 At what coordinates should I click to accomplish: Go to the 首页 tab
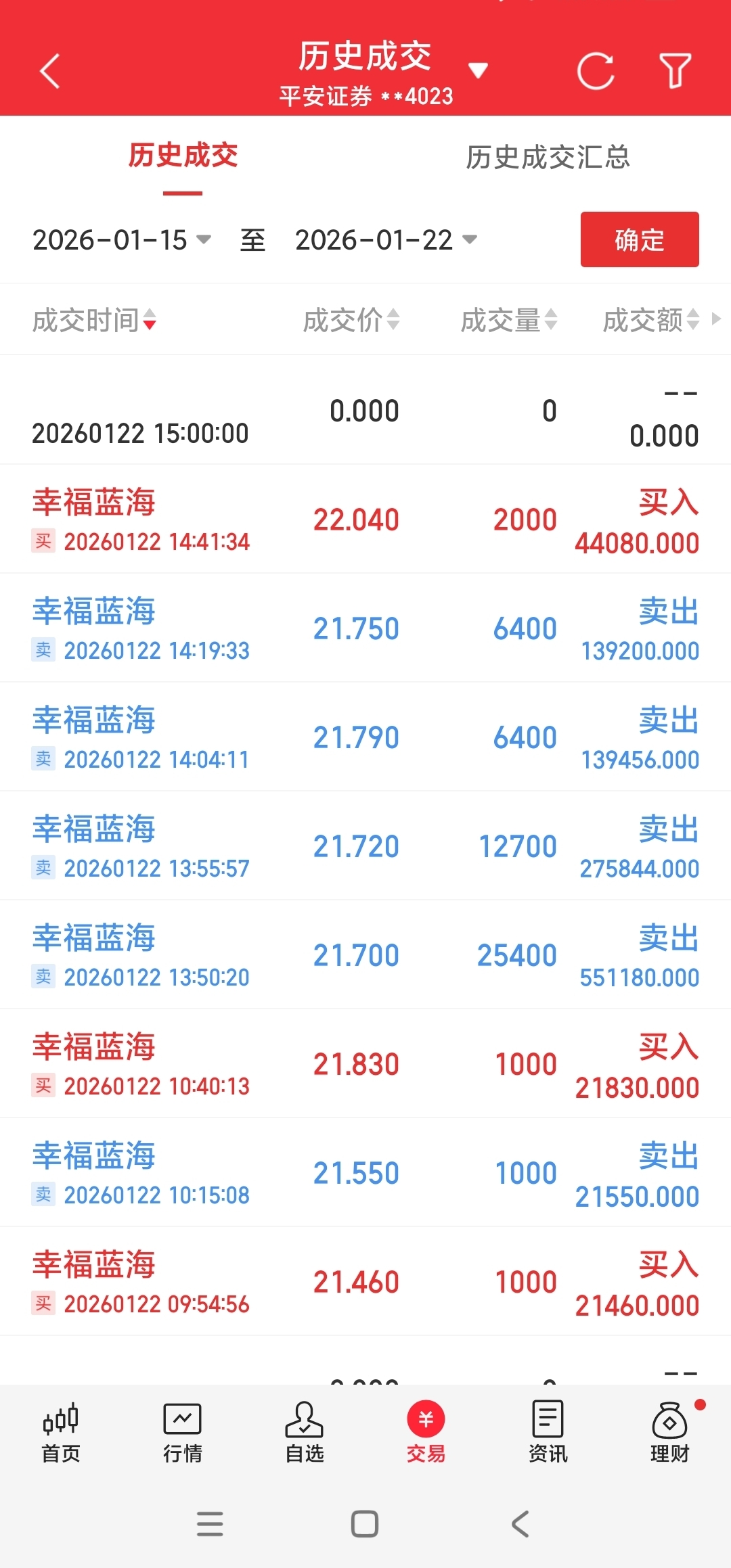(x=61, y=1433)
